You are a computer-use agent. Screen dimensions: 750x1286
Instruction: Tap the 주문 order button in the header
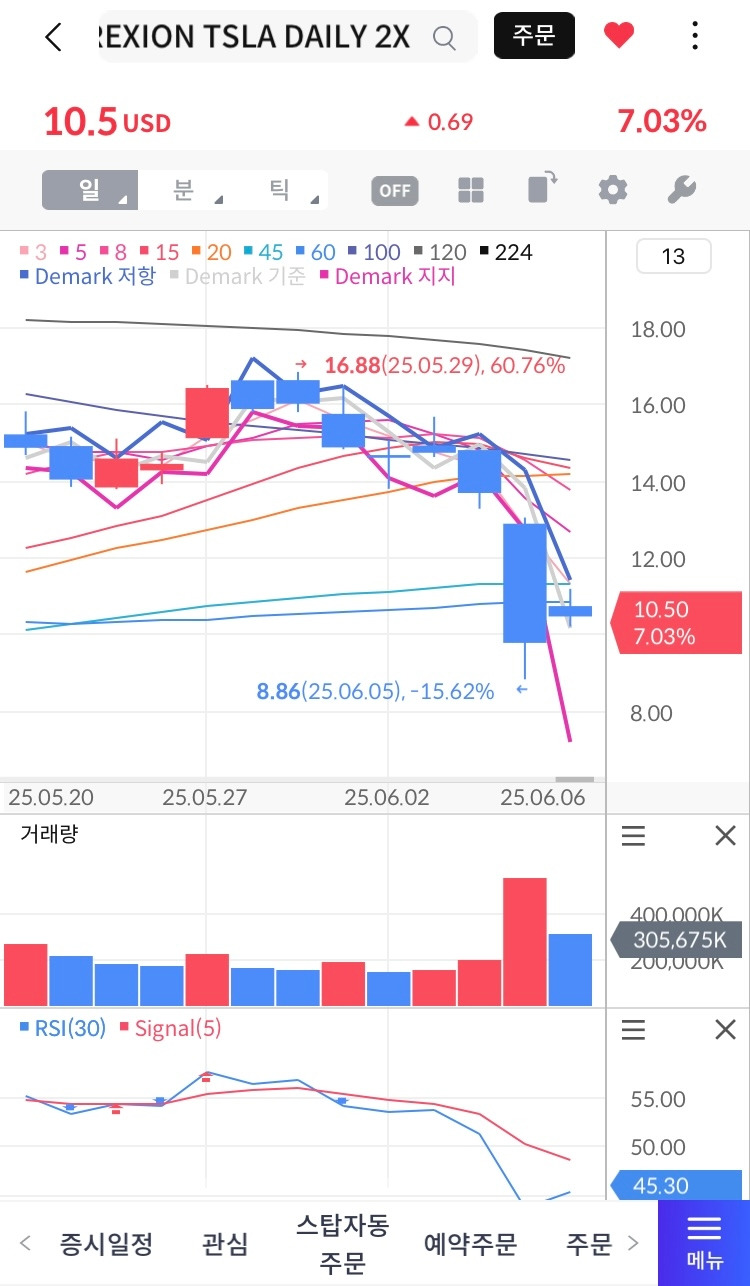click(x=534, y=36)
